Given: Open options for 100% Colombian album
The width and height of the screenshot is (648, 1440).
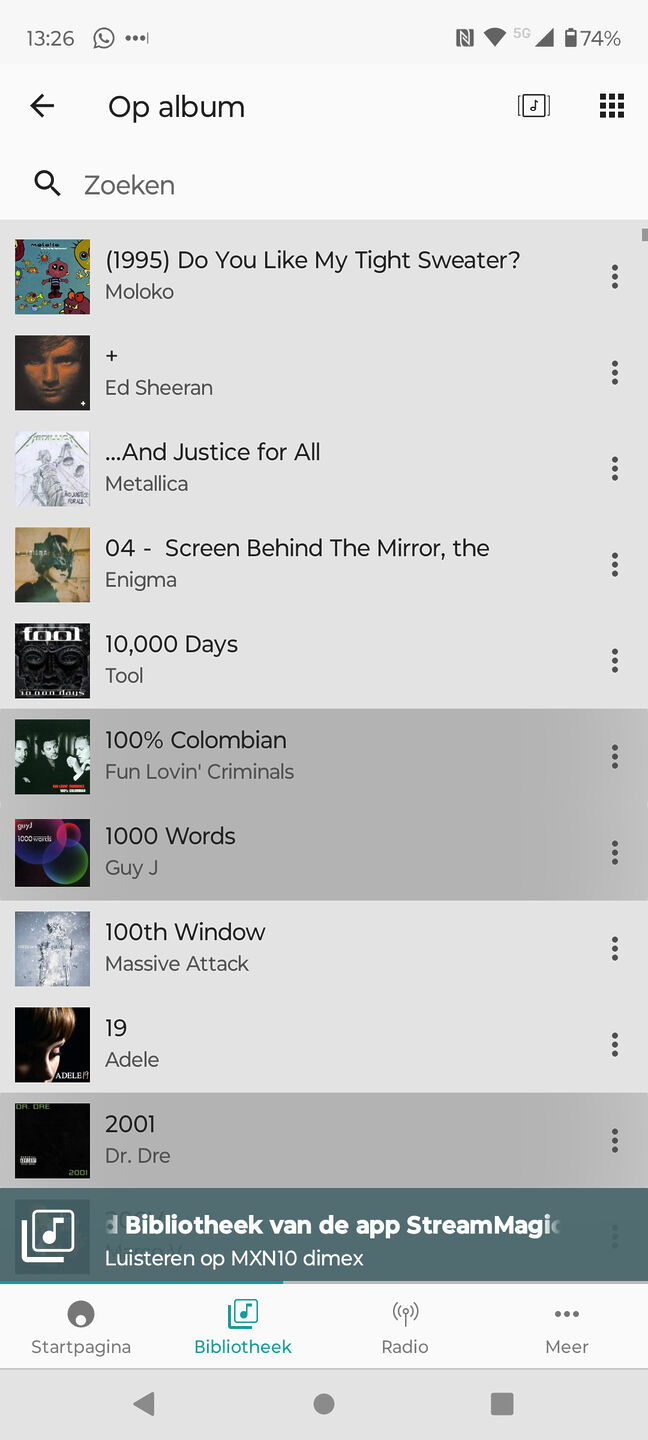Looking at the screenshot, I should point(615,757).
